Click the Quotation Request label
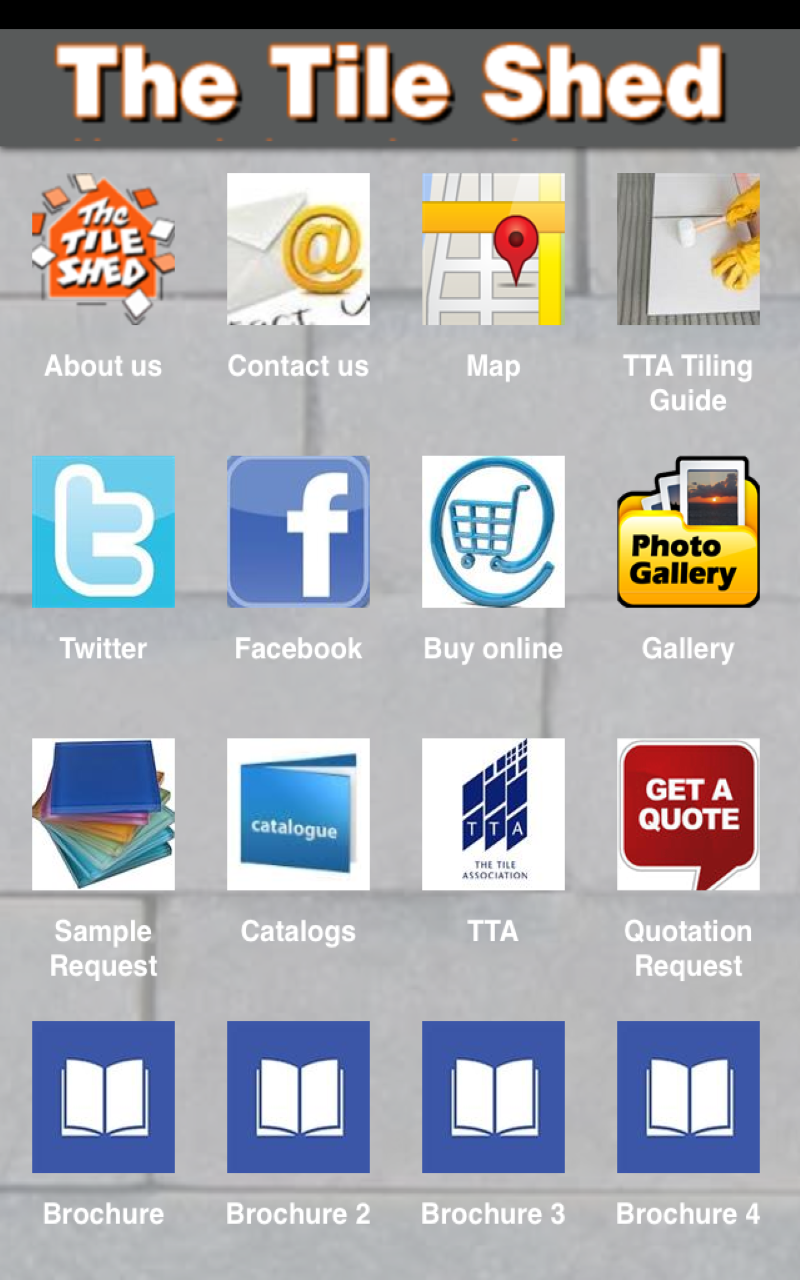Screen dimensions: 800x1280 [x=688, y=948]
